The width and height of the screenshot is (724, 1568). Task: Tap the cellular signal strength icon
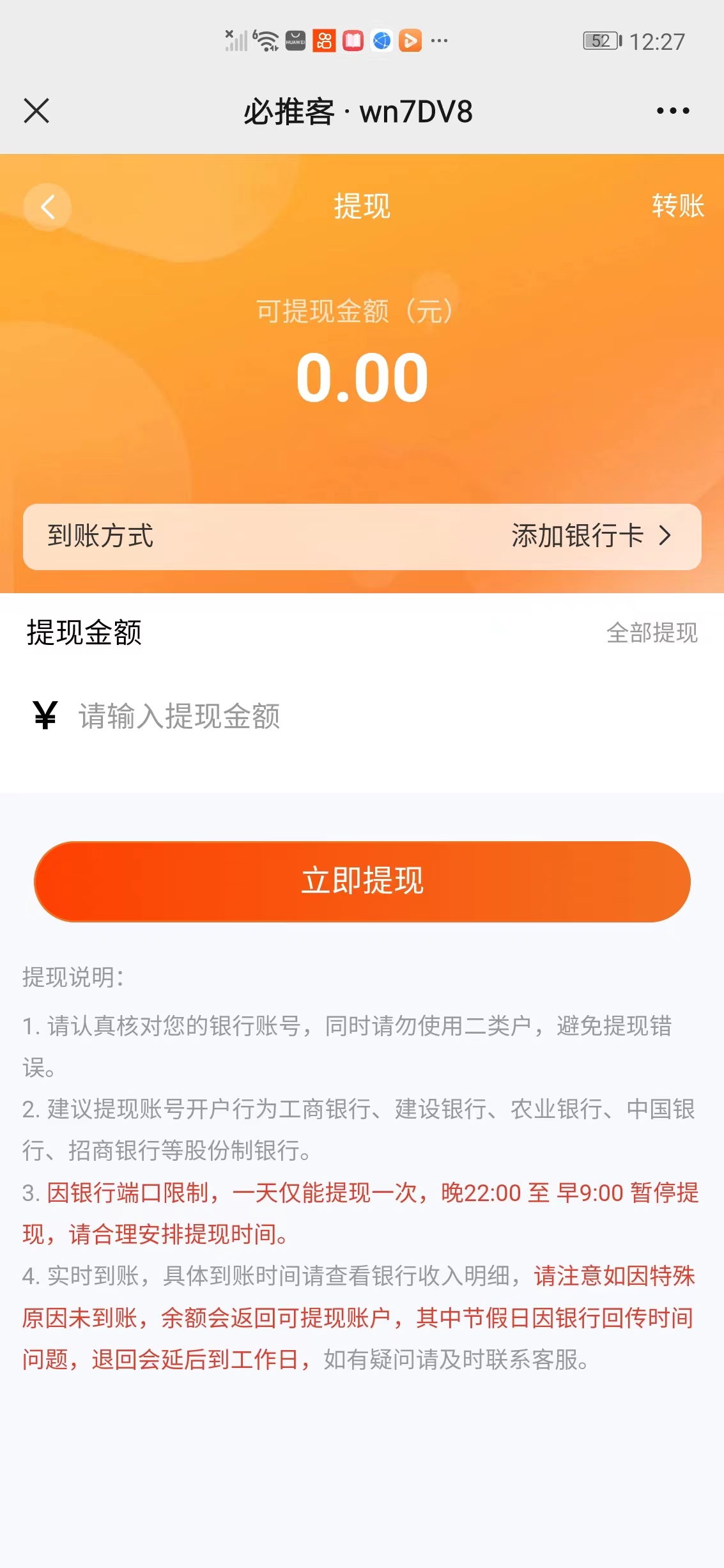pos(236,42)
